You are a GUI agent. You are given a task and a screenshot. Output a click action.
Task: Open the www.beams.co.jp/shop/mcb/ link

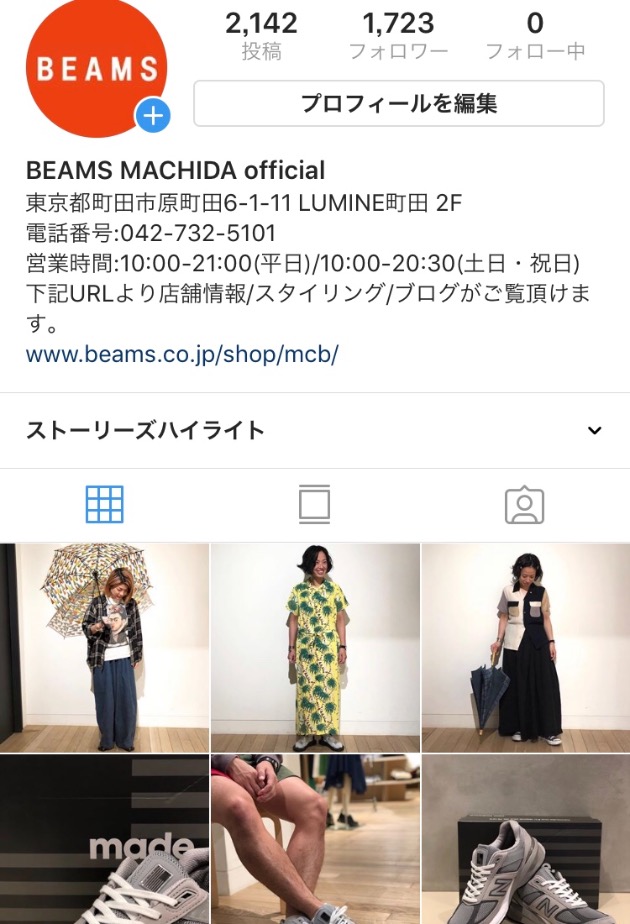(x=182, y=354)
